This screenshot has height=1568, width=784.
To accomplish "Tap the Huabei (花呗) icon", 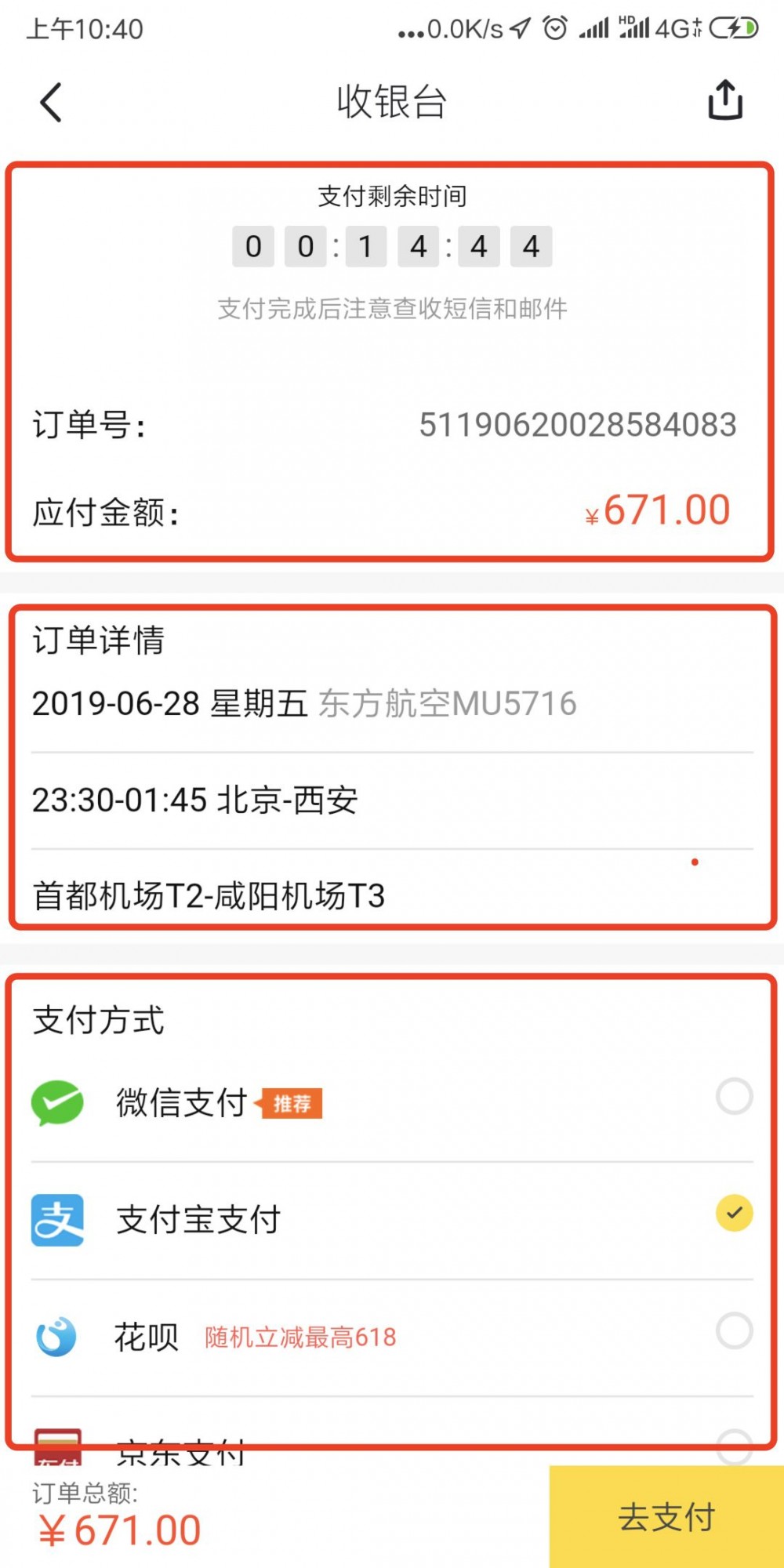I will point(55,1337).
